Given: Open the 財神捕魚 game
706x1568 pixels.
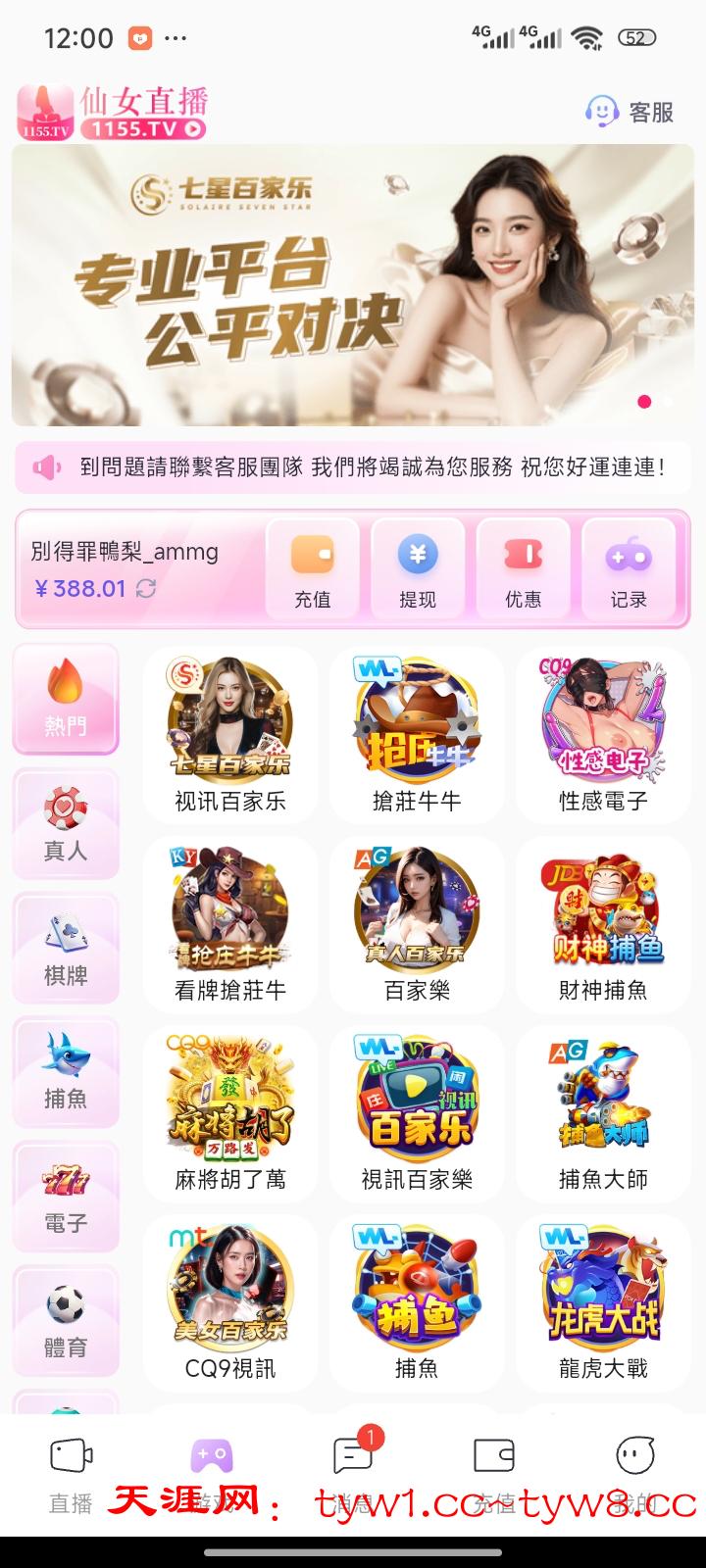Looking at the screenshot, I should tap(603, 923).
